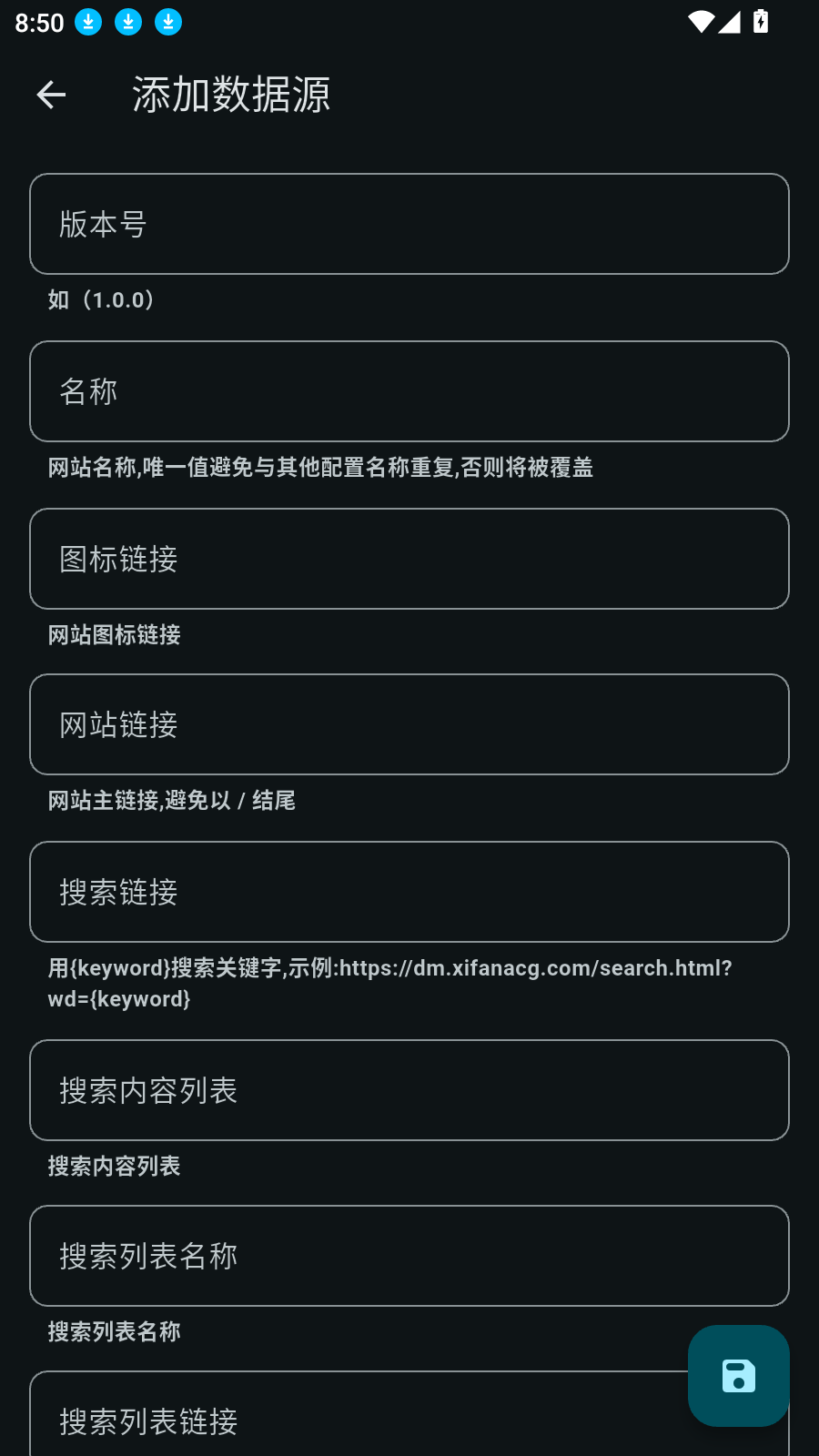Focus the 名称 text field
Image resolution: width=819 pixels, height=1456 pixels.
[x=409, y=391]
